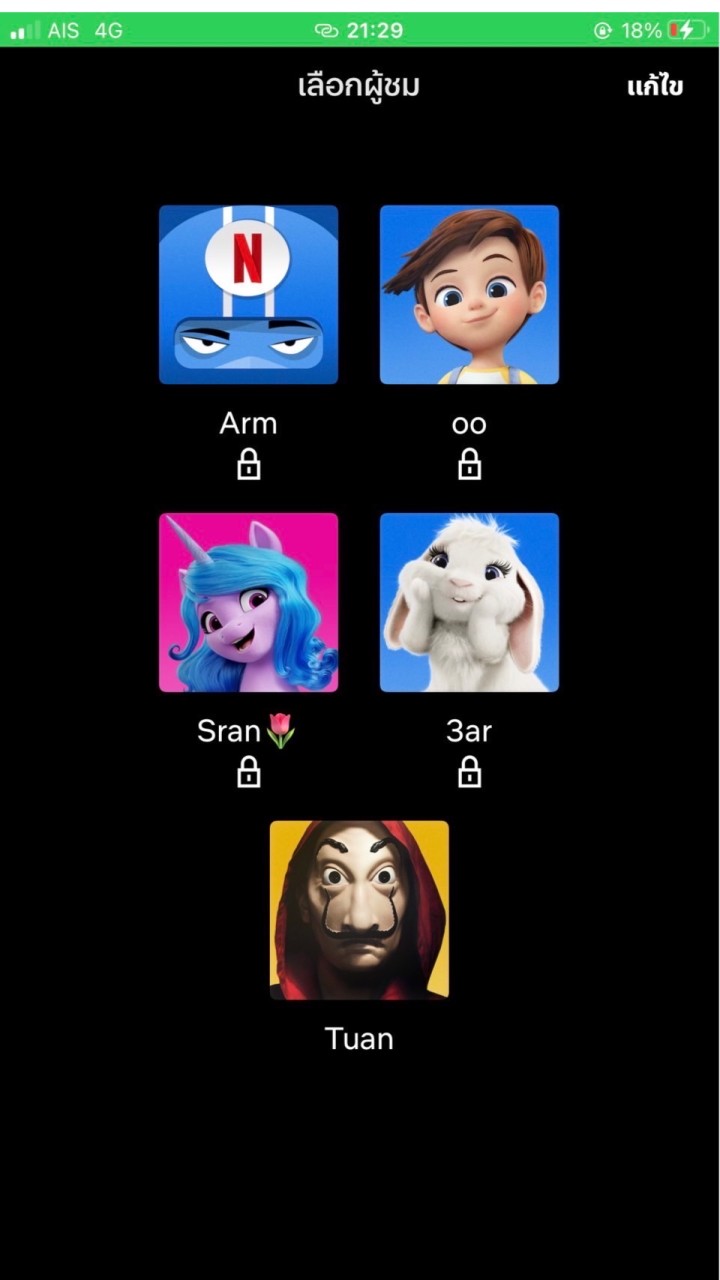
Task: Open Sran's unicorn profile
Action: (248, 603)
